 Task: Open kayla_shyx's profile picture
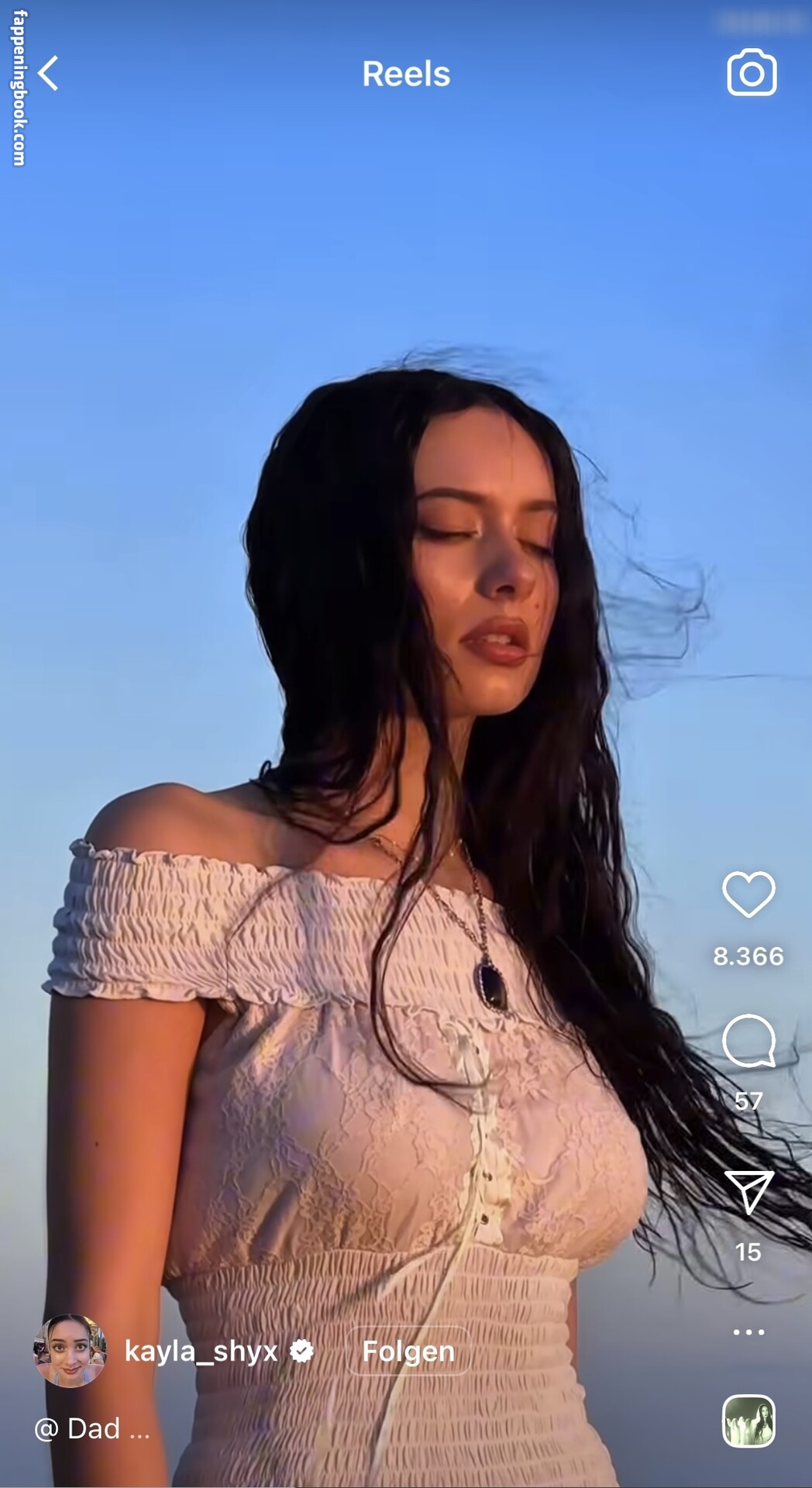click(x=70, y=1351)
